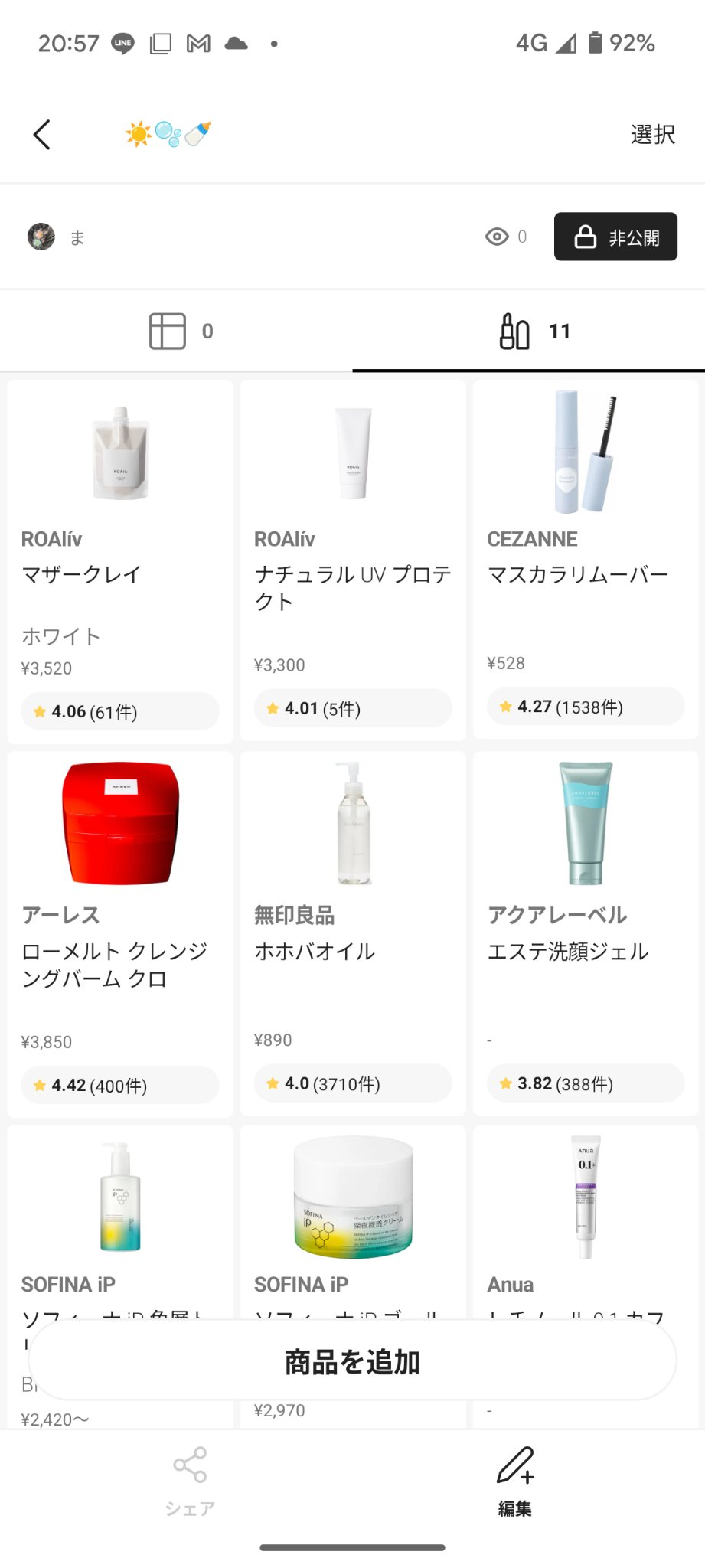This screenshot has height=1568, width=705.
Task: Tap the profile avatar of user ま
Action: point(40,235)
